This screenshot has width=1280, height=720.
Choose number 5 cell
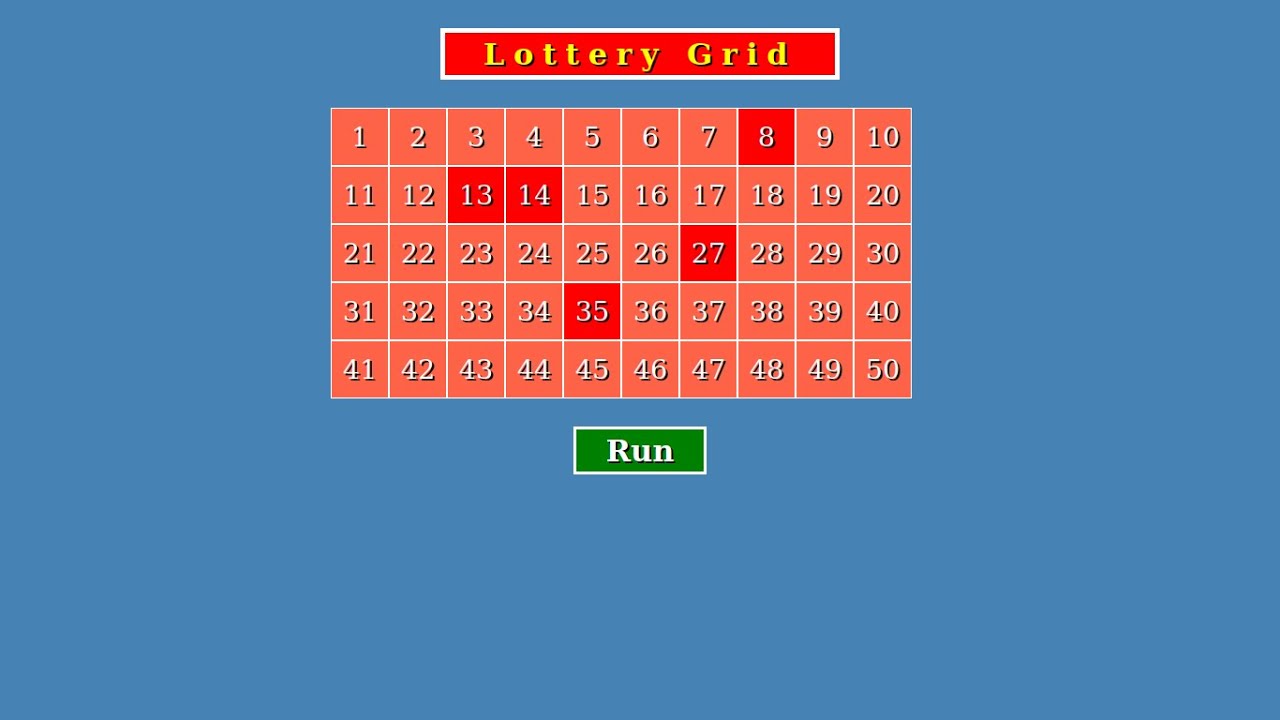(592, 137)
